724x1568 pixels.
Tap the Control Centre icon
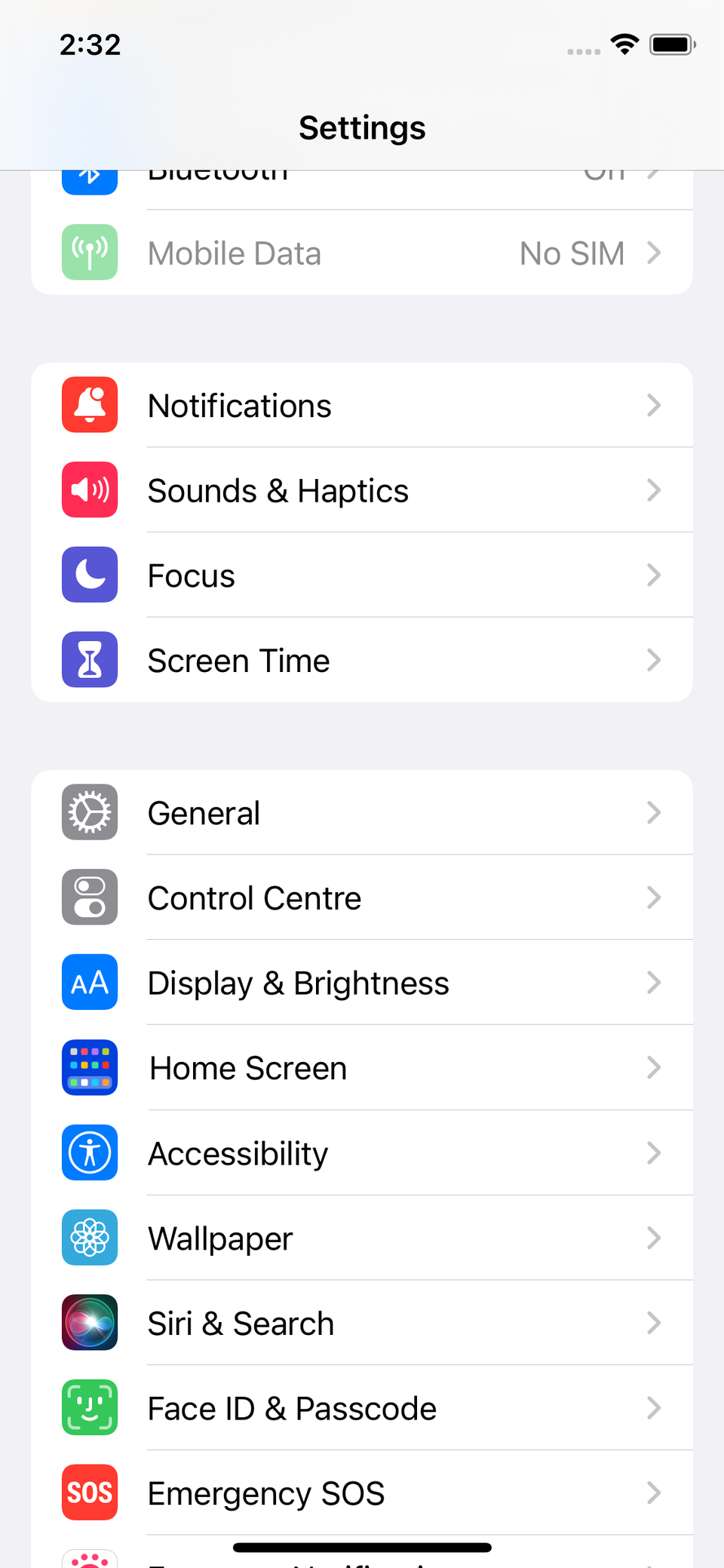click(x=89, y=898)
